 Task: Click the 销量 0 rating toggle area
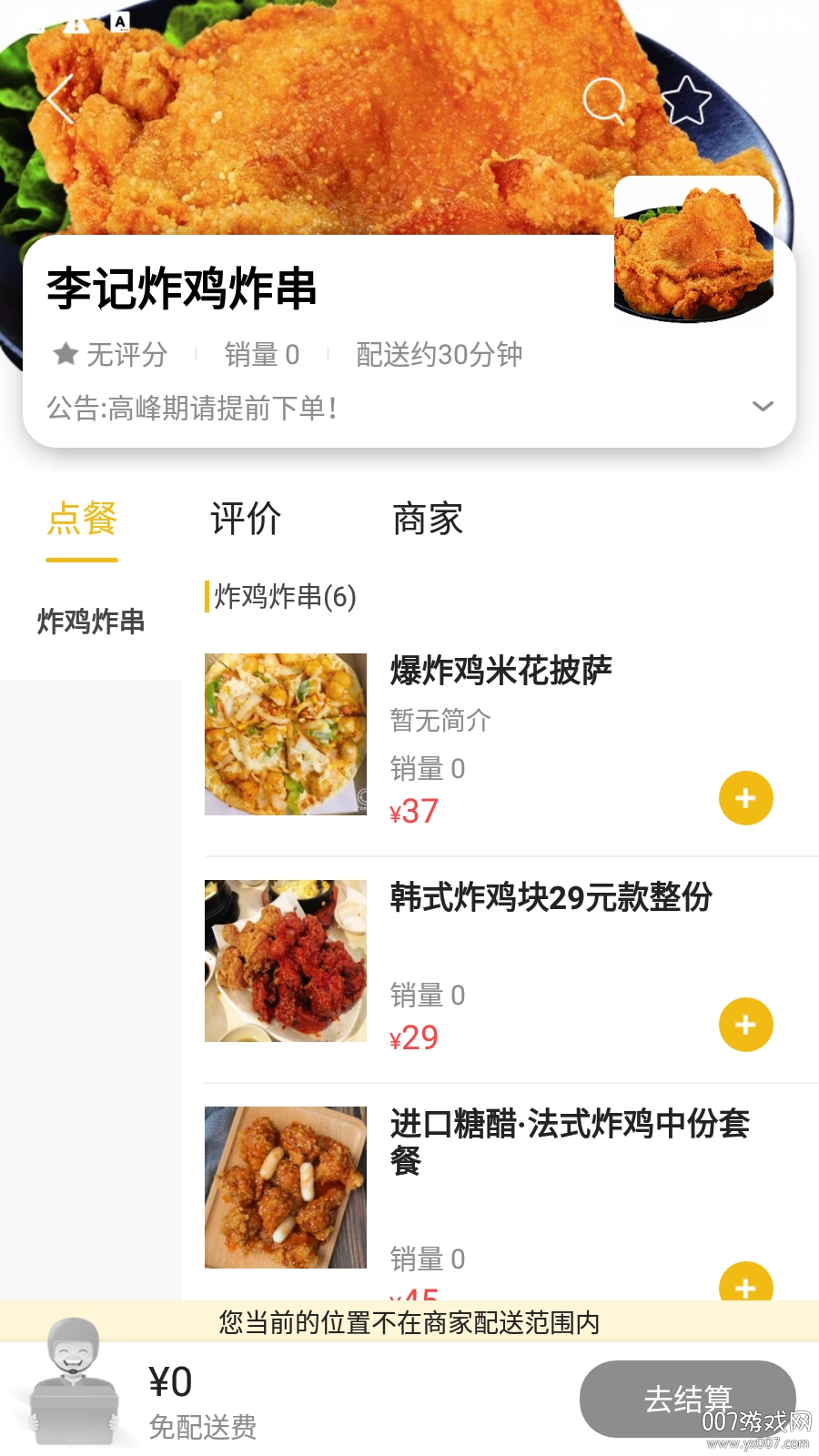click(262, 355)
